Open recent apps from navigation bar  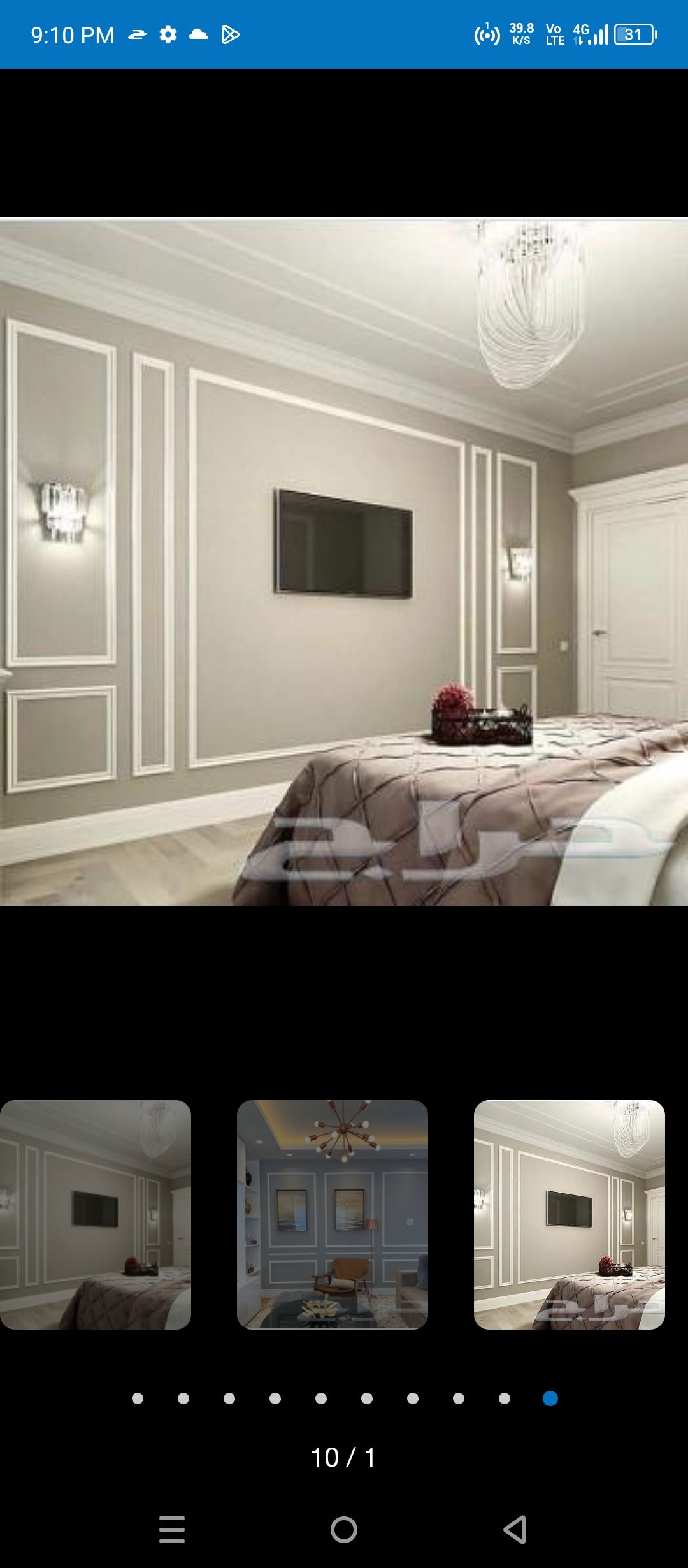click(x=172, y=1529)
